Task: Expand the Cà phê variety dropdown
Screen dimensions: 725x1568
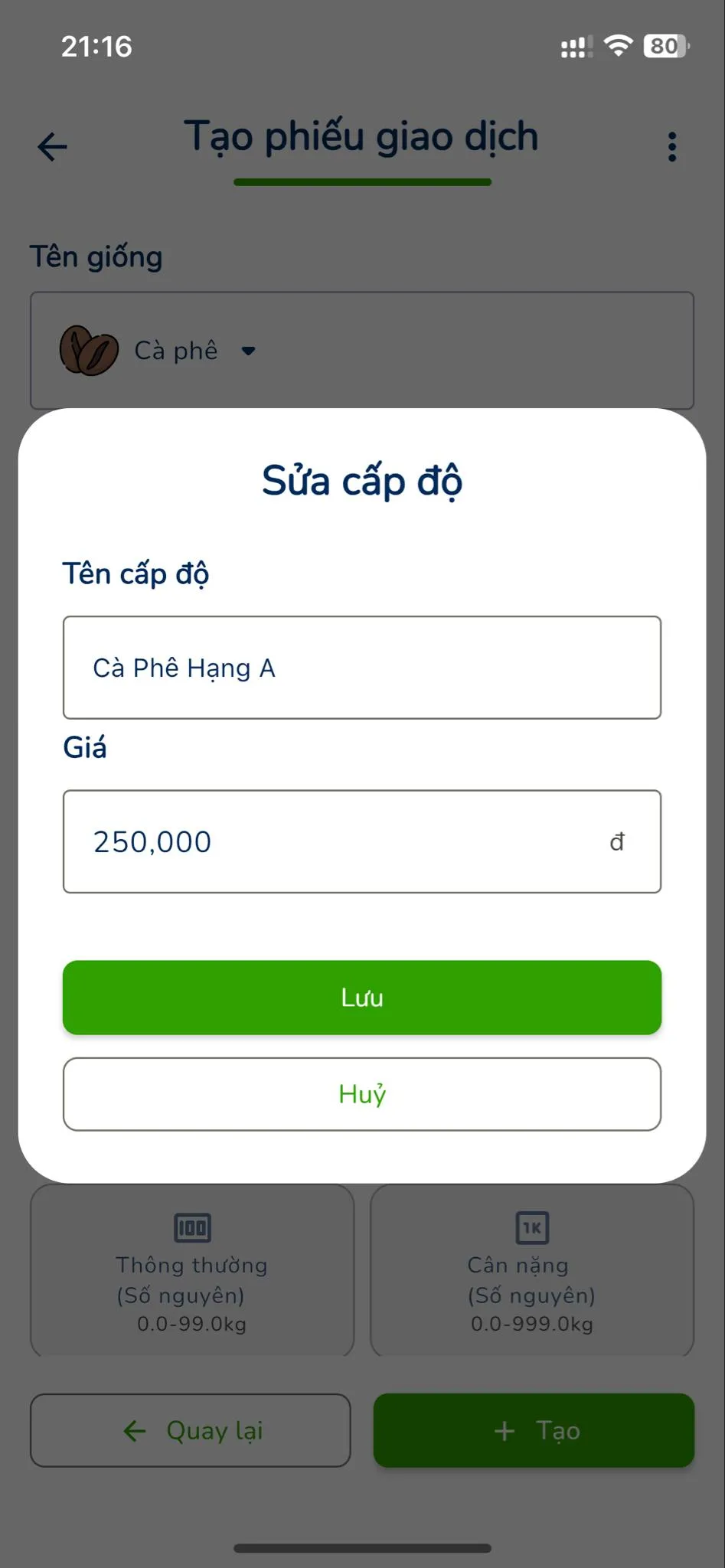Action: 247,351
